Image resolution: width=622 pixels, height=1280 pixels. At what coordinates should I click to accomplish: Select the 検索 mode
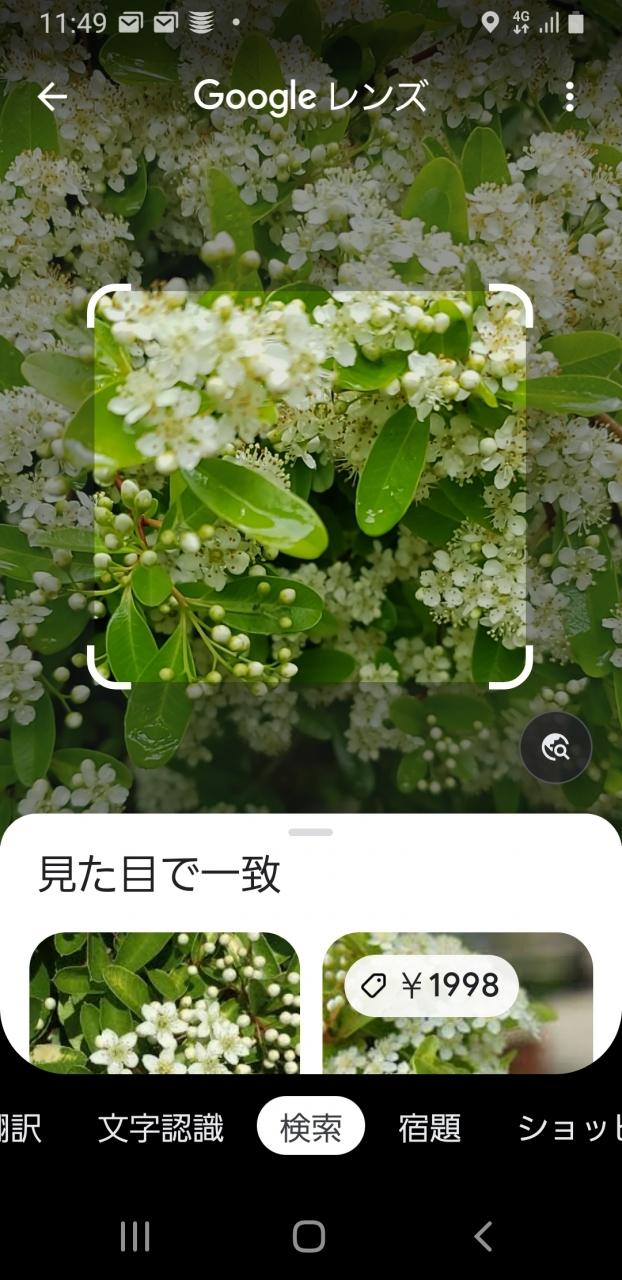coord(310,1129)
